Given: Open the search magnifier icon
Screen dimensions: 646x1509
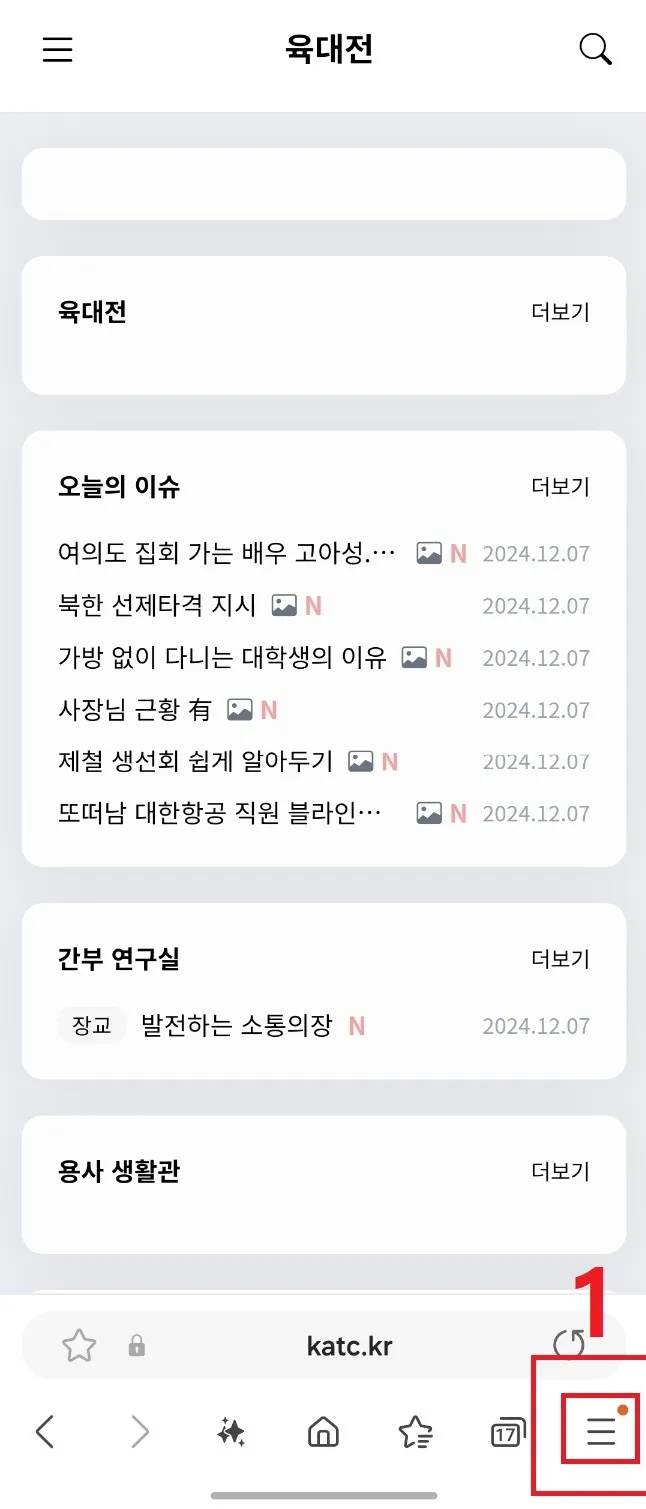Looking at the screenshot, I should click(595, 49).
